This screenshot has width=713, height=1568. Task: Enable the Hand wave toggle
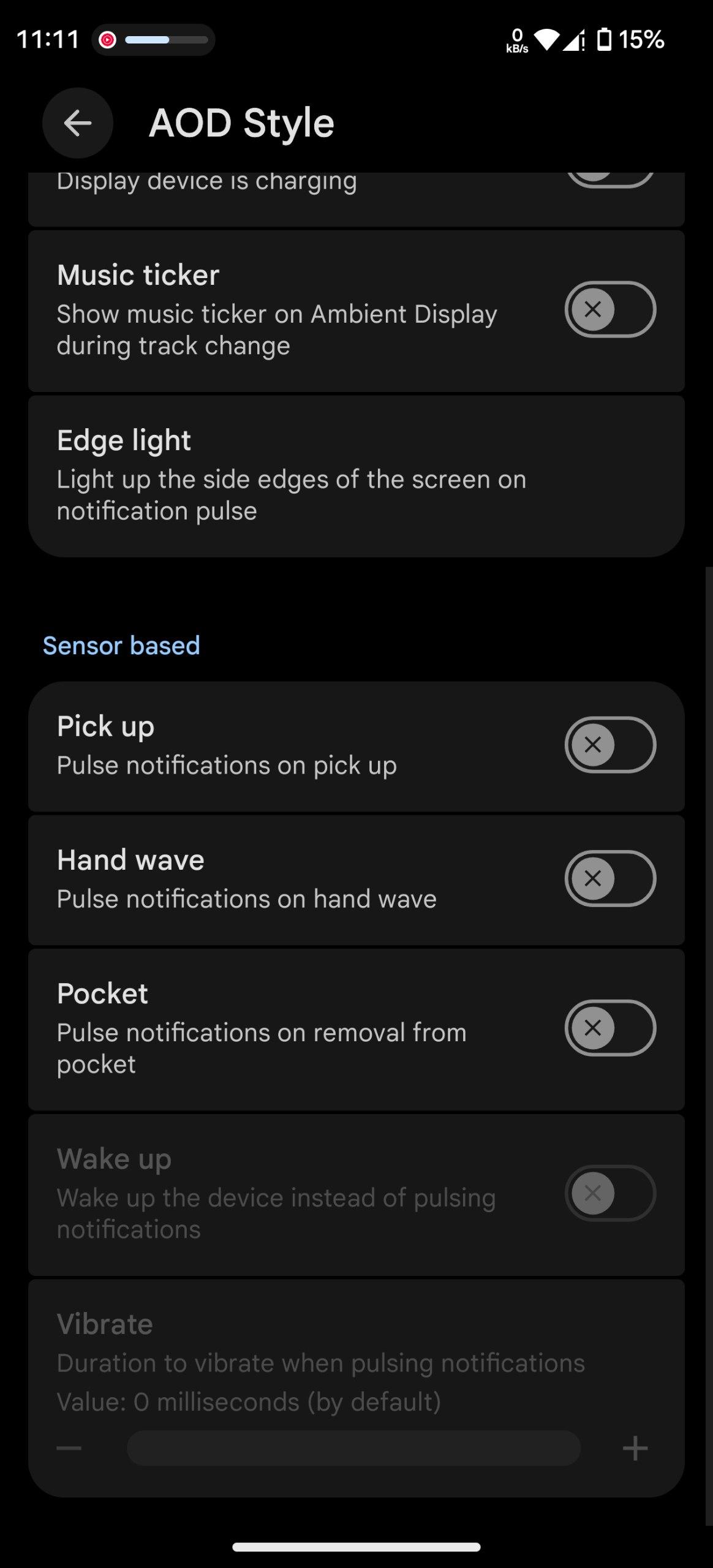click(x=609, y=878)
